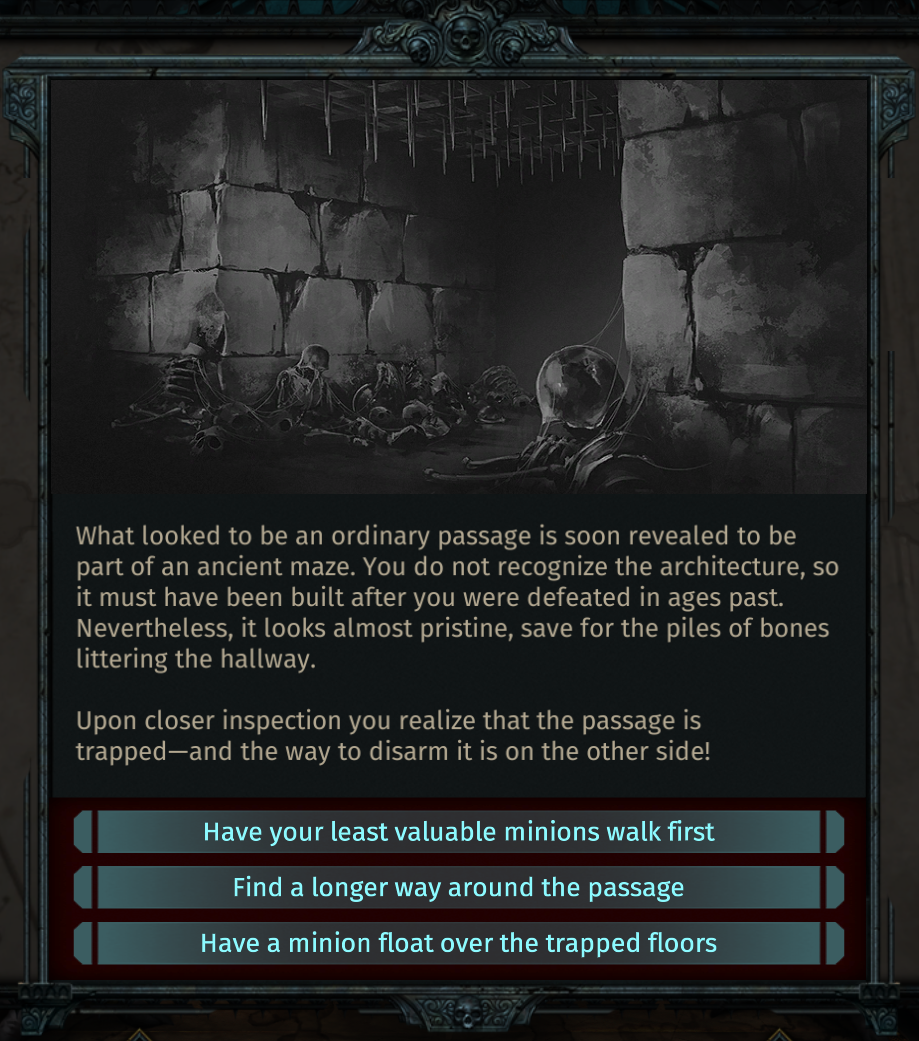The width and height of the screenshot is (919, 1041).
Task: Select 'Find a longer way around the passage'
Action: coord(459,887)
